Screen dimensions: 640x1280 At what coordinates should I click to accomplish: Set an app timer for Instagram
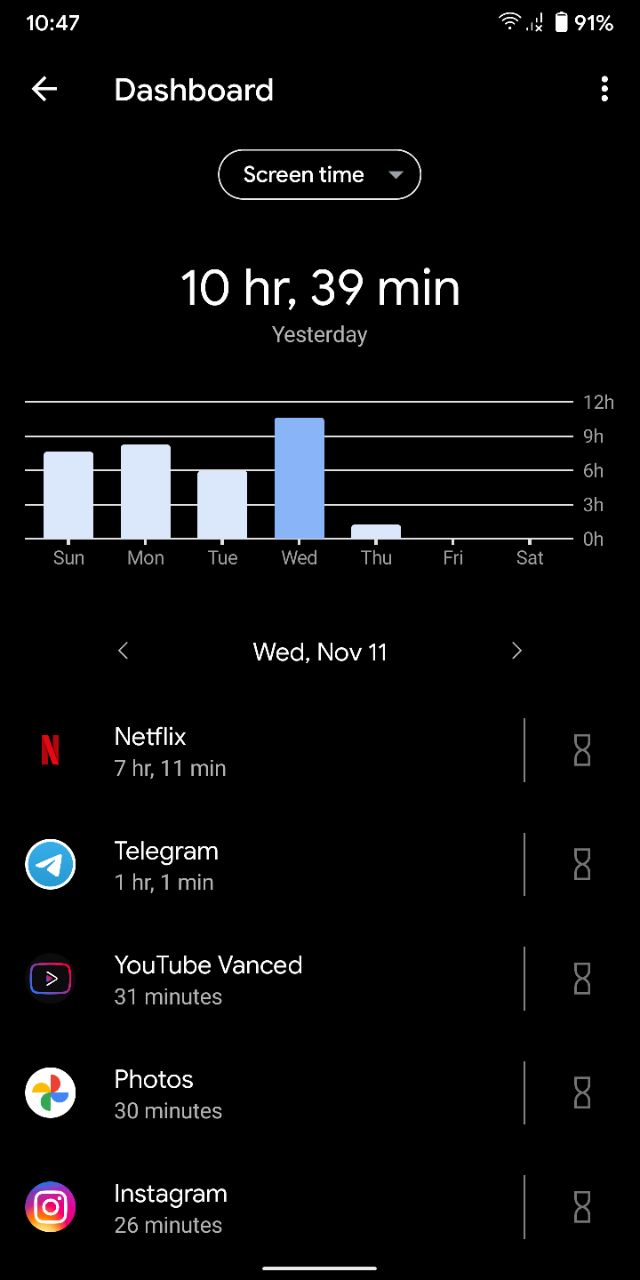coord(582,1206)
